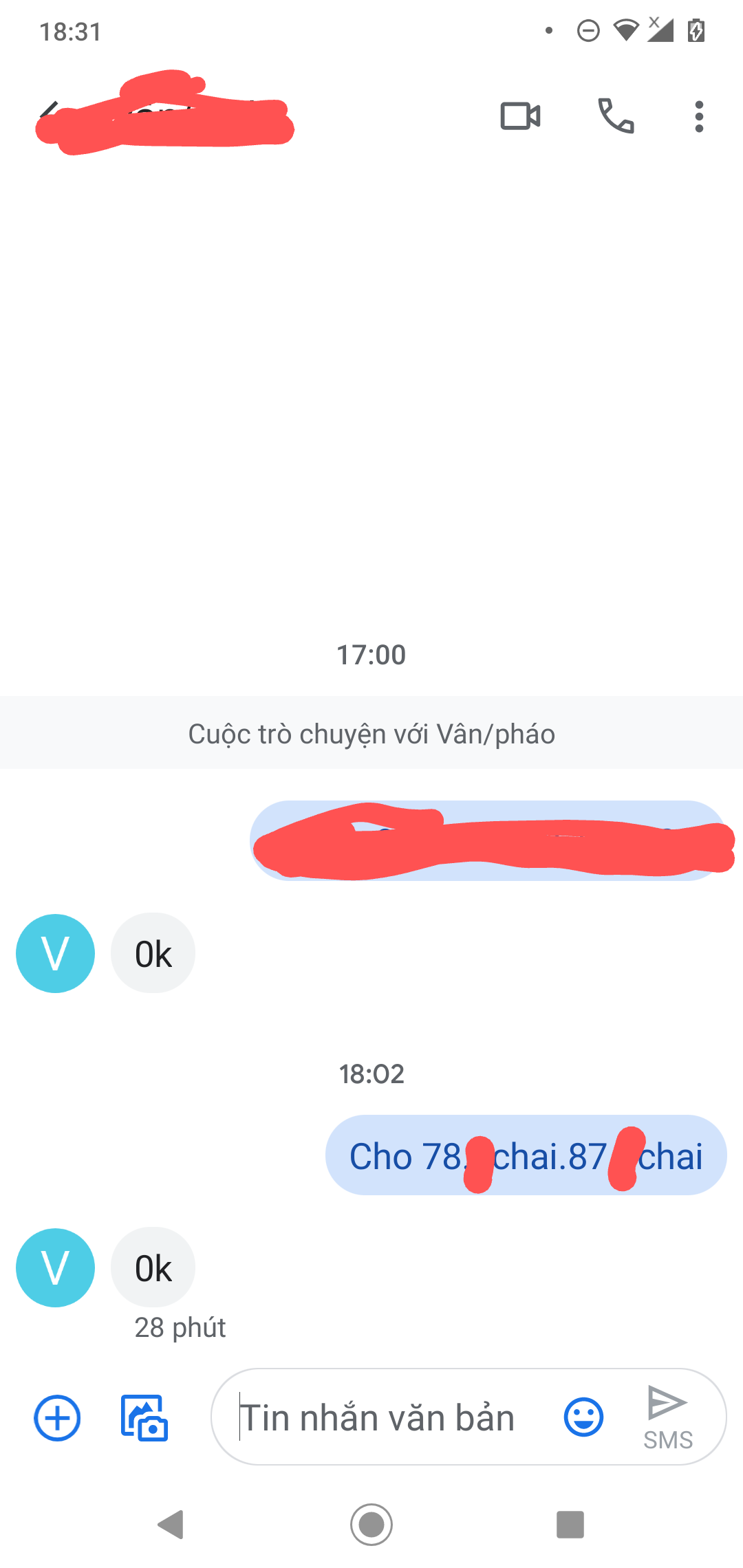743x1568 pixels.
Task: Open the gallery and camera picker
Action: 144,1418
